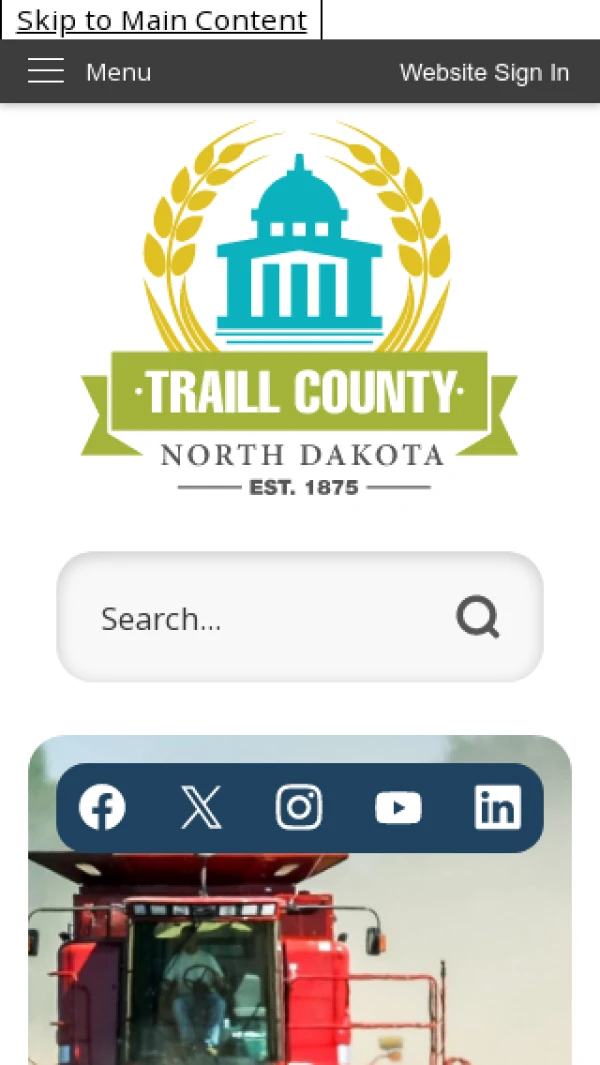Open the LinkedIn page
This screenshot has width=600, height=1065.
pos(497,807)
